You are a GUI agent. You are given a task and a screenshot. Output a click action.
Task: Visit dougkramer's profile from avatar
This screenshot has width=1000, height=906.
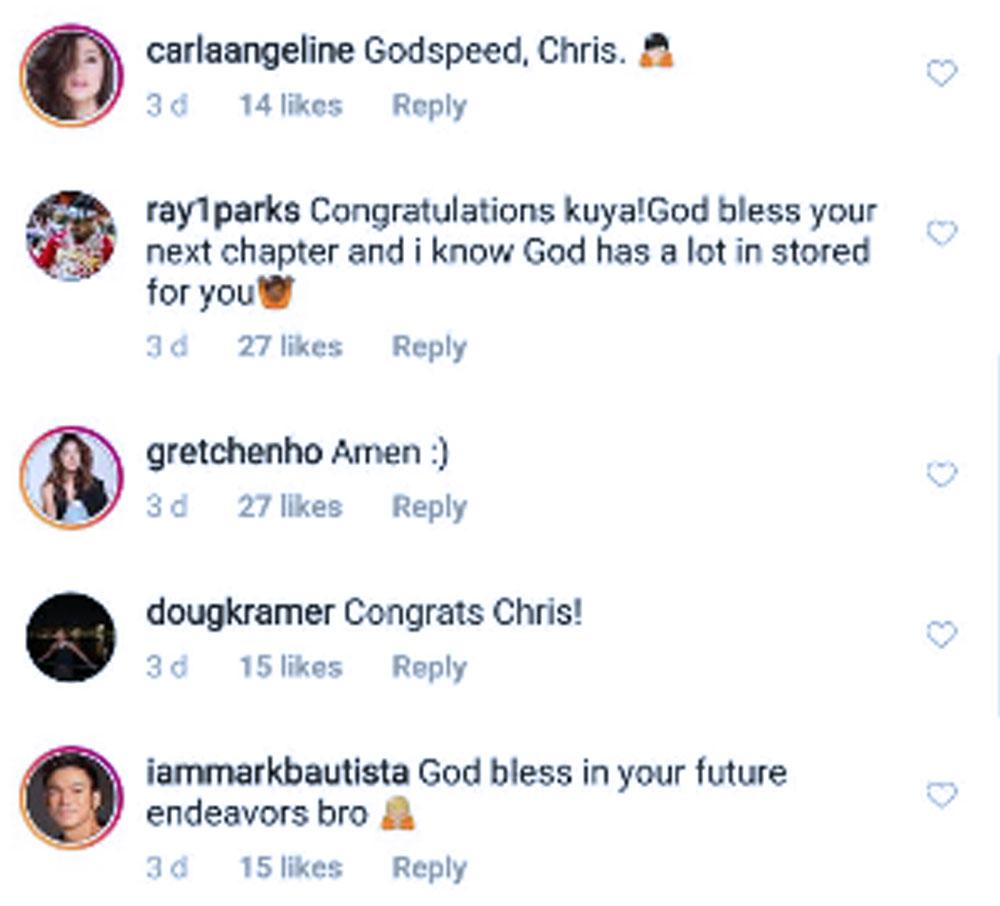point(70,637)
